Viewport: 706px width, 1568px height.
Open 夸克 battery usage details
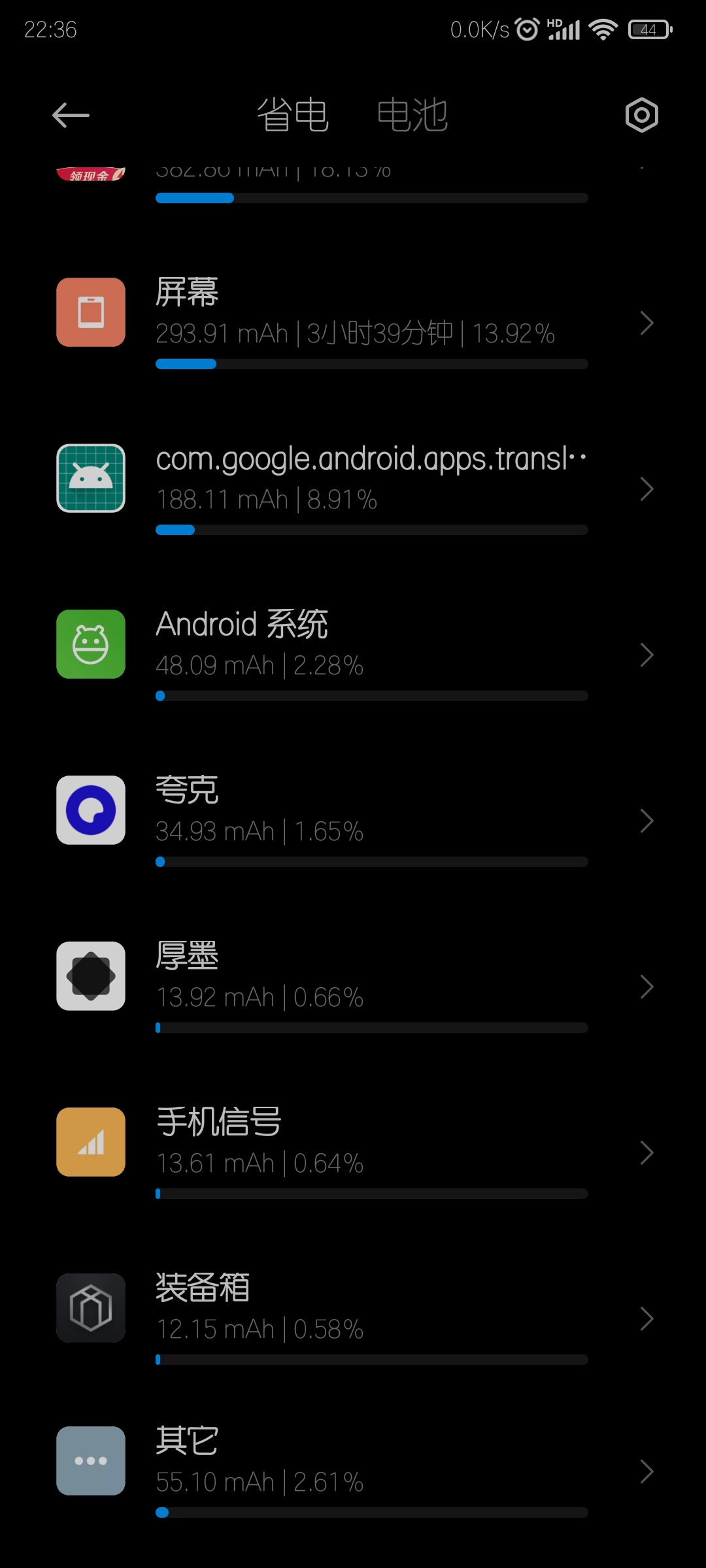point(353,819)
